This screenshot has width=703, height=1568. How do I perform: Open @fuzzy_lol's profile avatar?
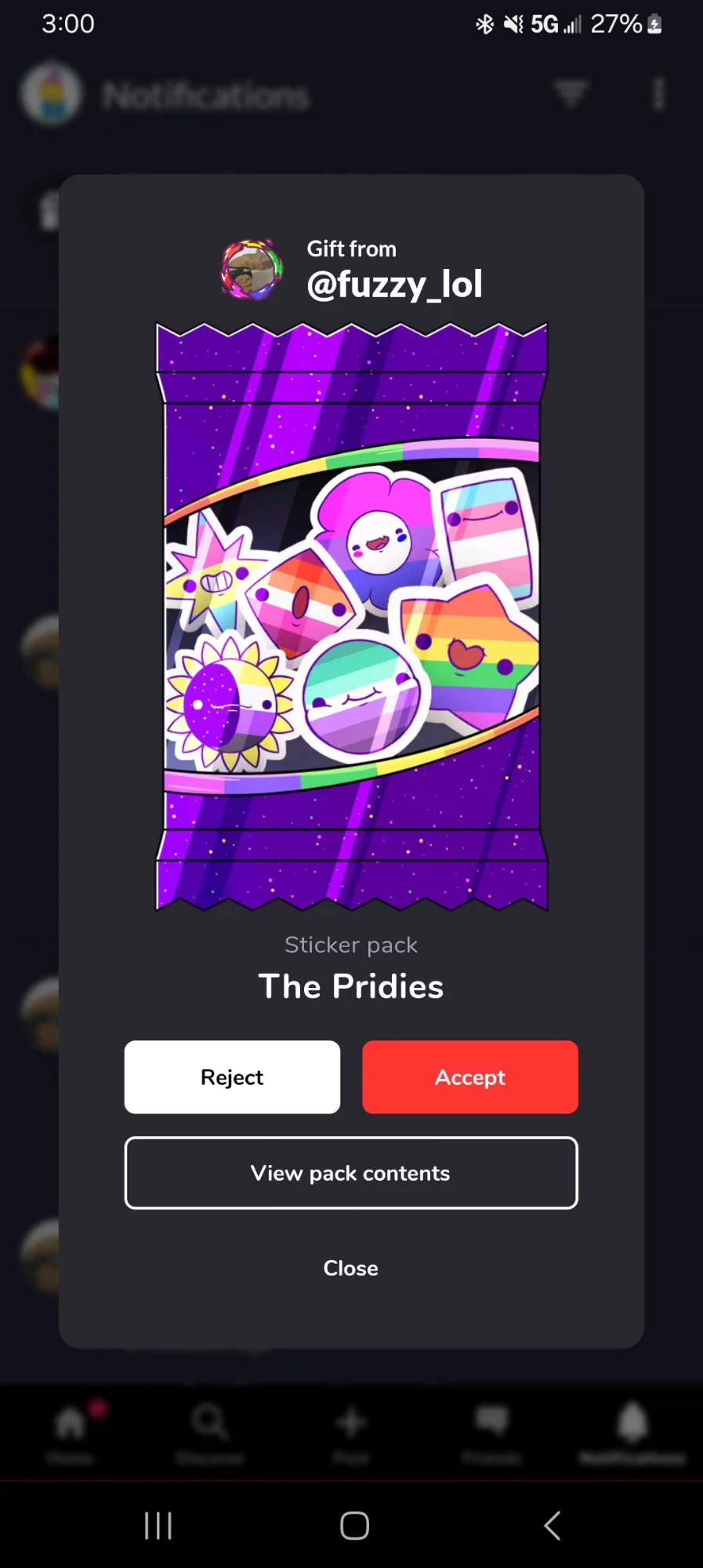252,270
